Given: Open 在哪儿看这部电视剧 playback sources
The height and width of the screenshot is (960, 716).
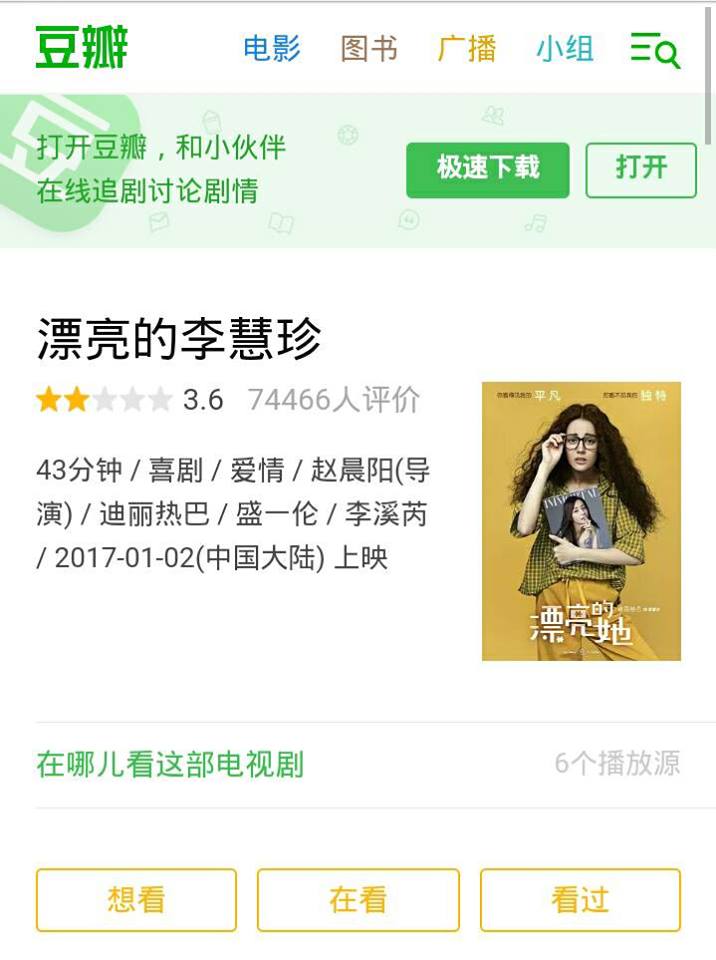Looking at the screenshot, I should (357, 765).
